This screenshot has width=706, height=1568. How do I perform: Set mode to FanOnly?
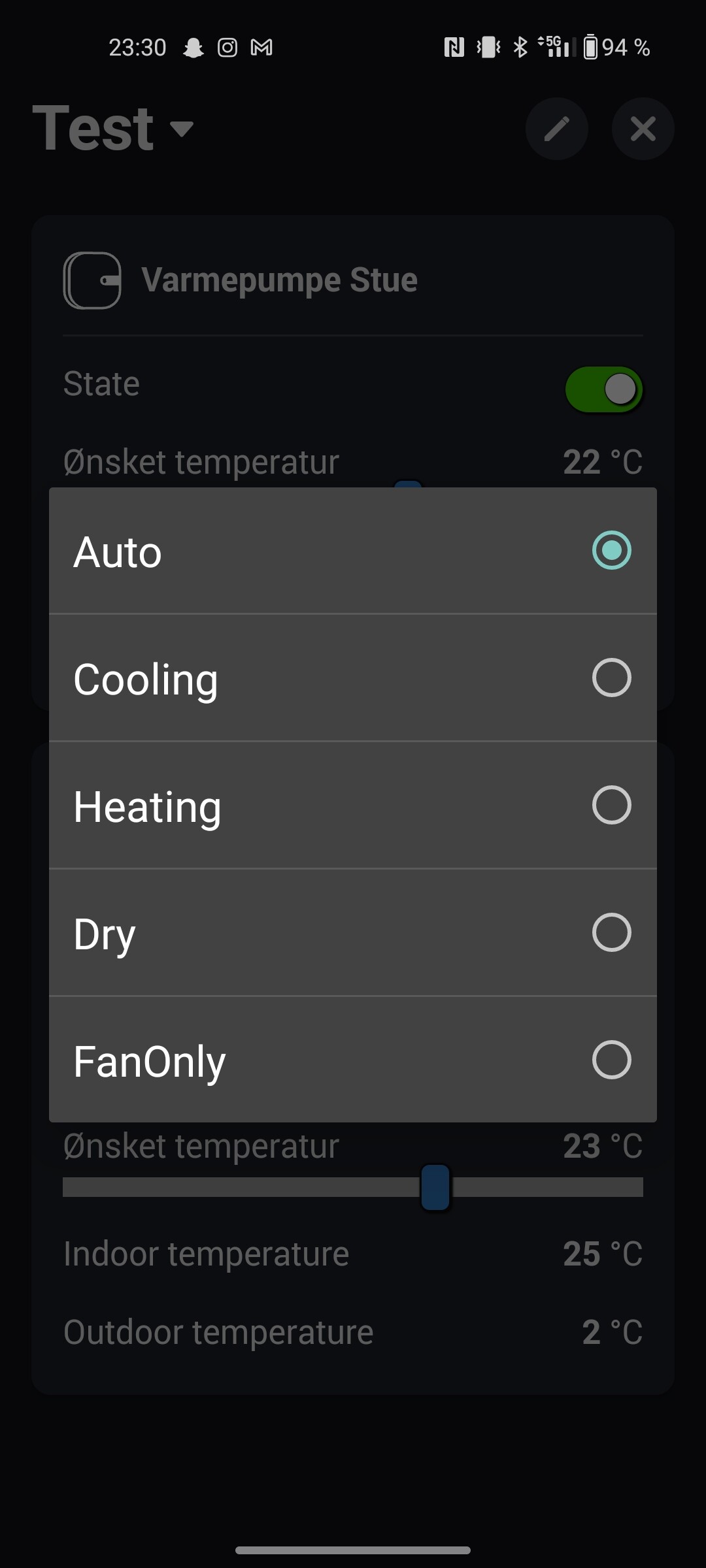(352, 1060)
